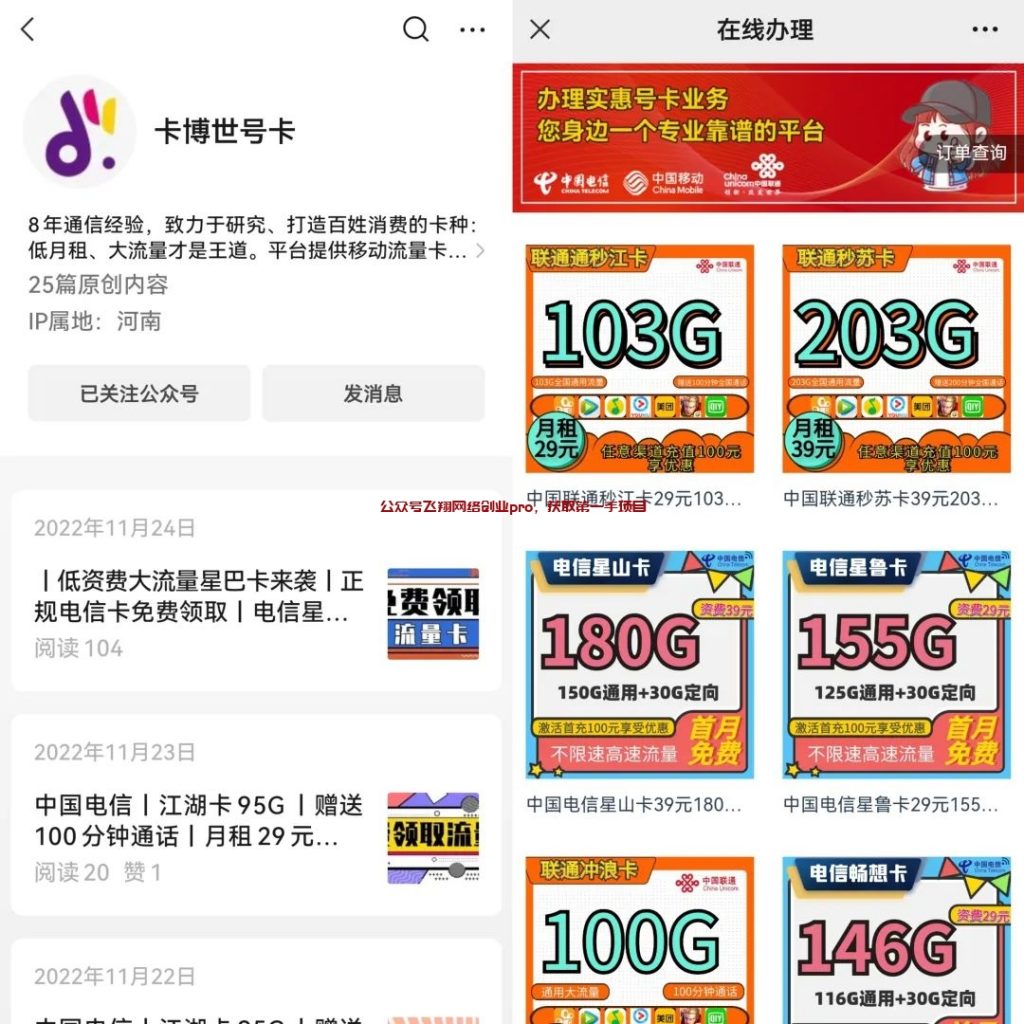This screenshot has width=1024, height=1024.
Task: Select the 电信星鲁卡 155G product
Action: pos(895,665)
